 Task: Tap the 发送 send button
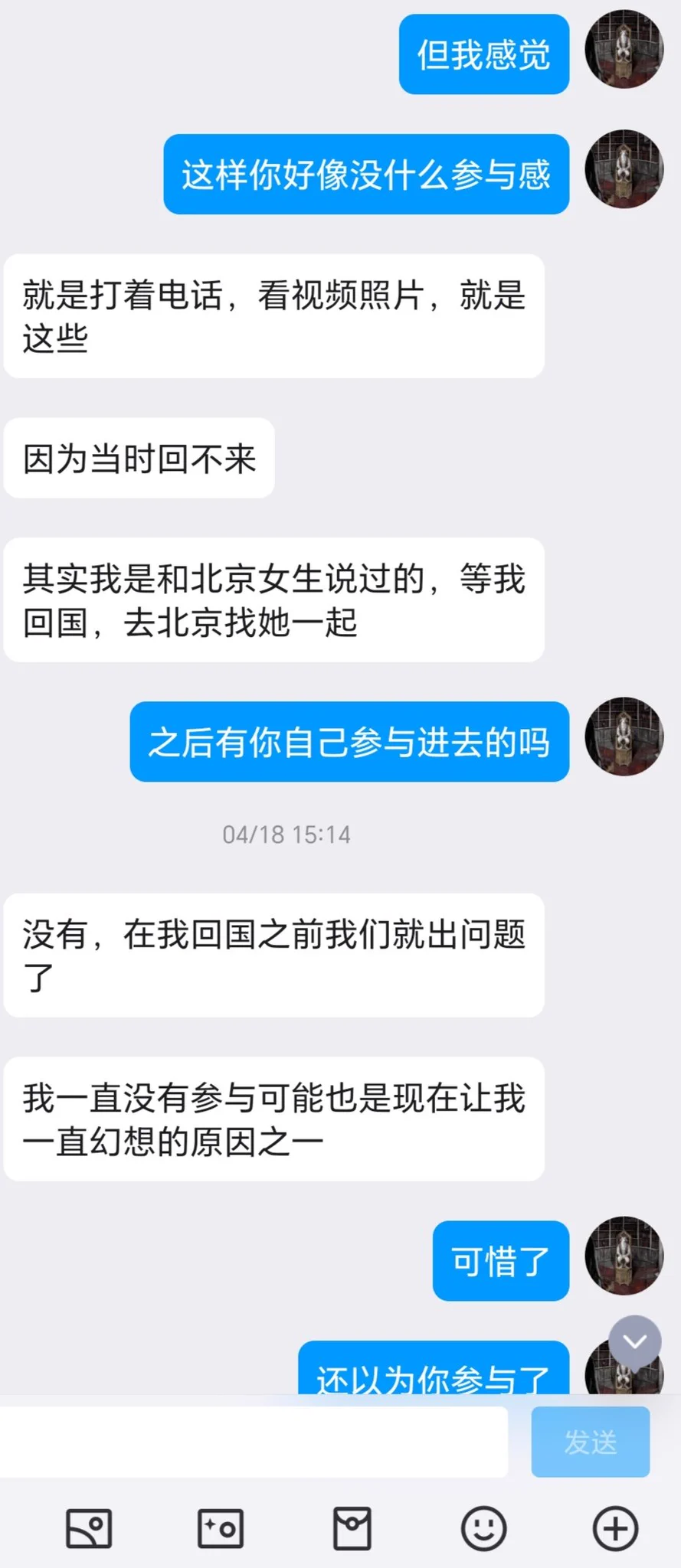point(591,1442)
